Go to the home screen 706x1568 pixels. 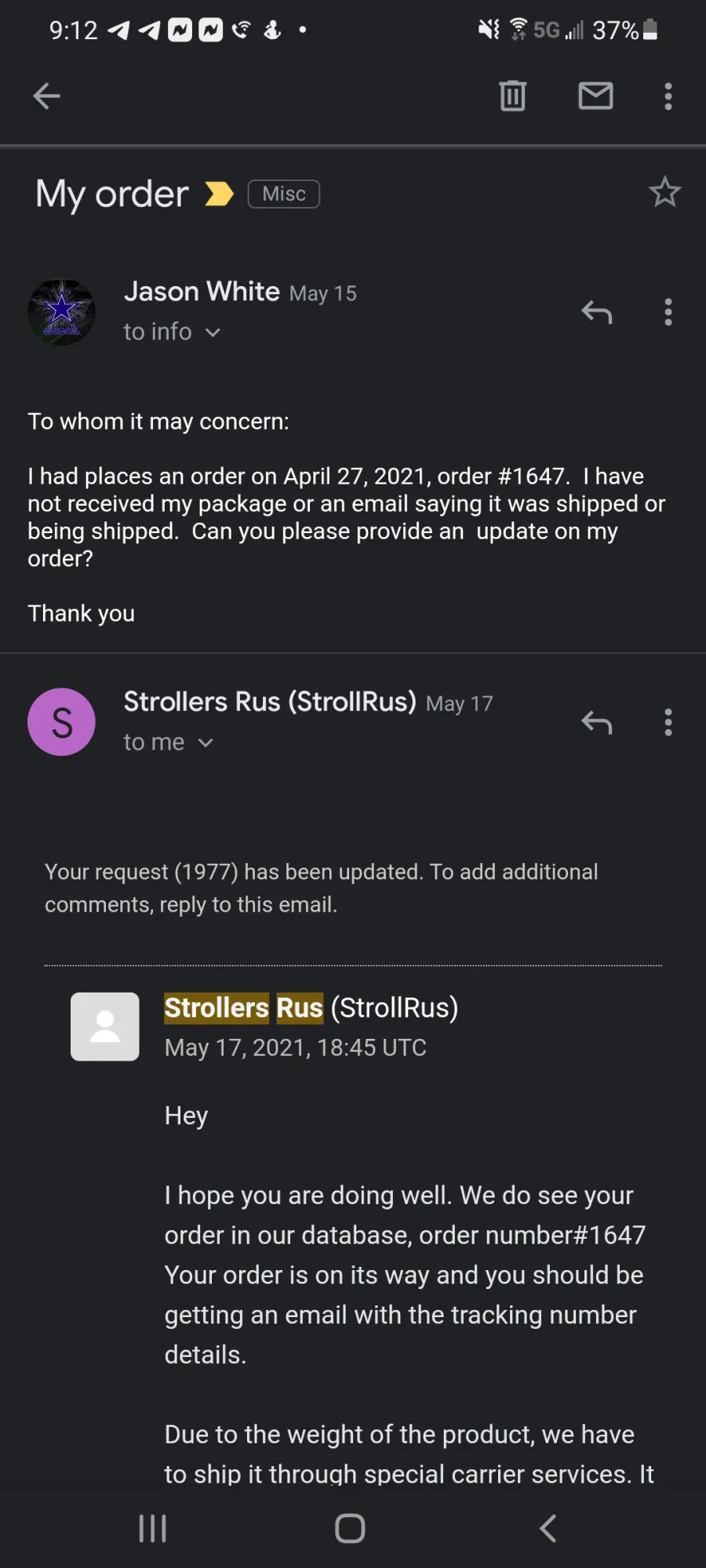click(x=350, y=1528)
